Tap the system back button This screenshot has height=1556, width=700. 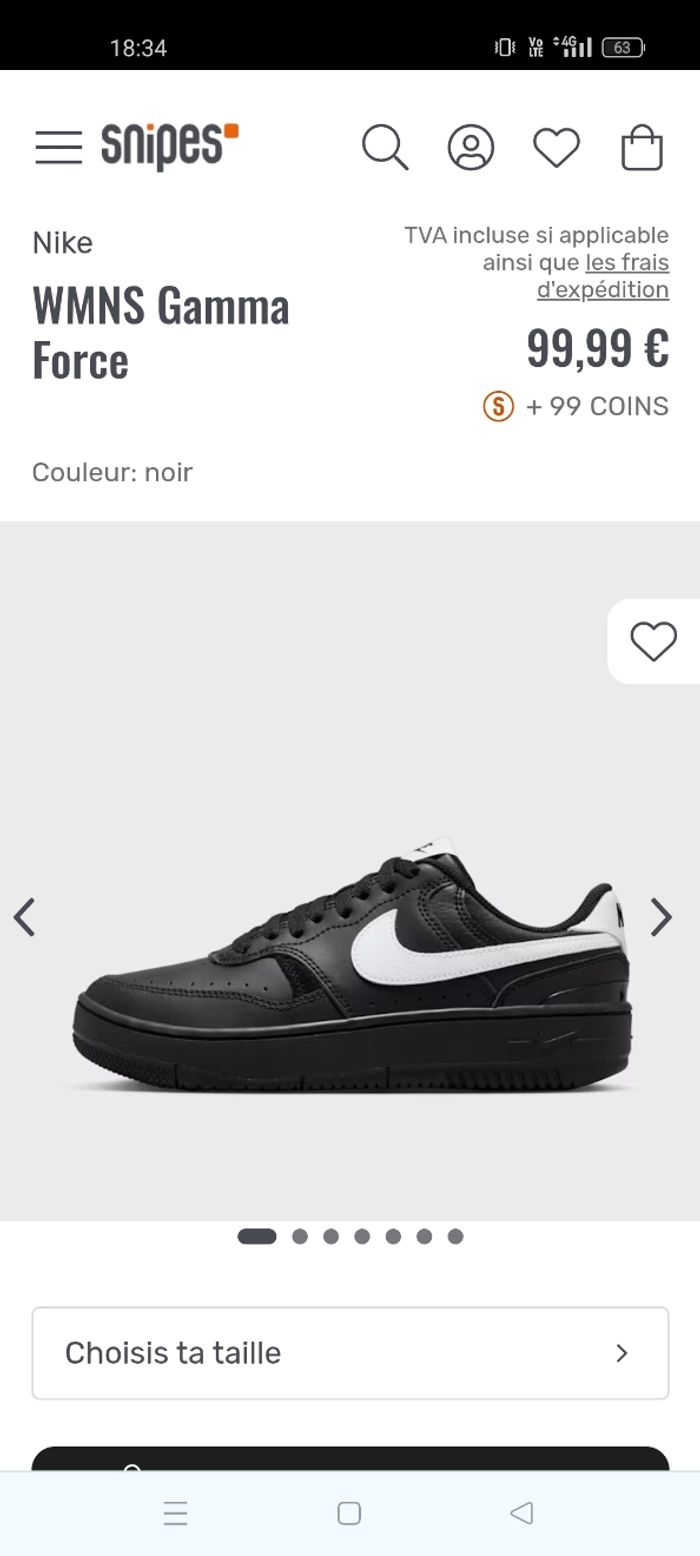[521, 1513]
